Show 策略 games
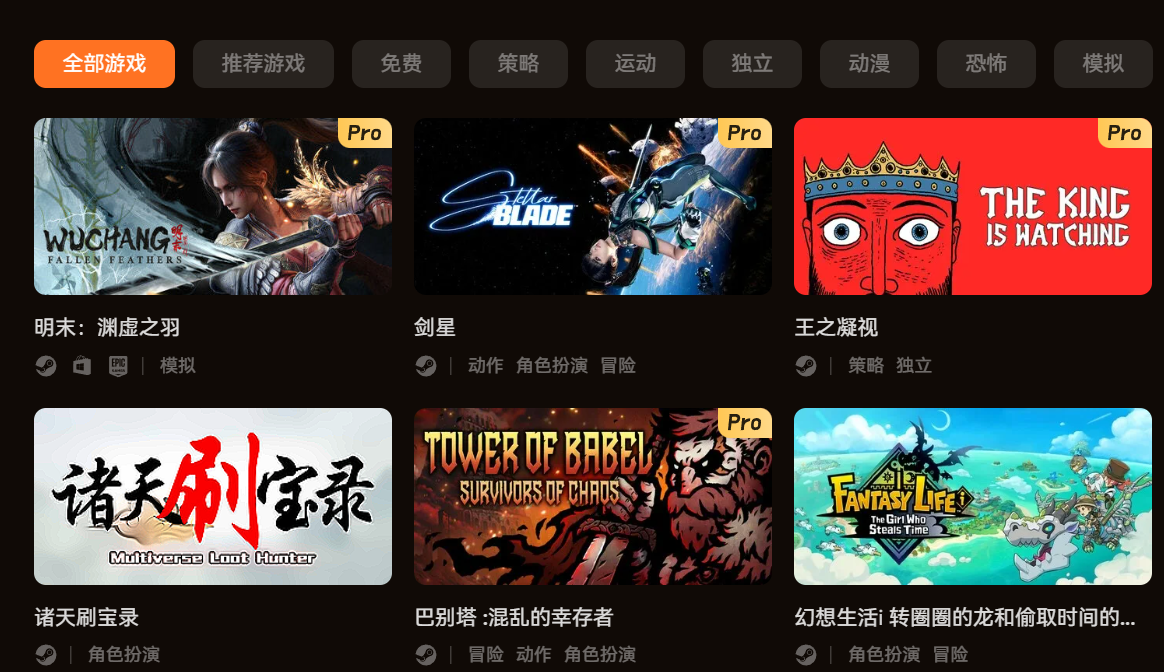The width and height of the screenshot is (1164, 672). 518,64
